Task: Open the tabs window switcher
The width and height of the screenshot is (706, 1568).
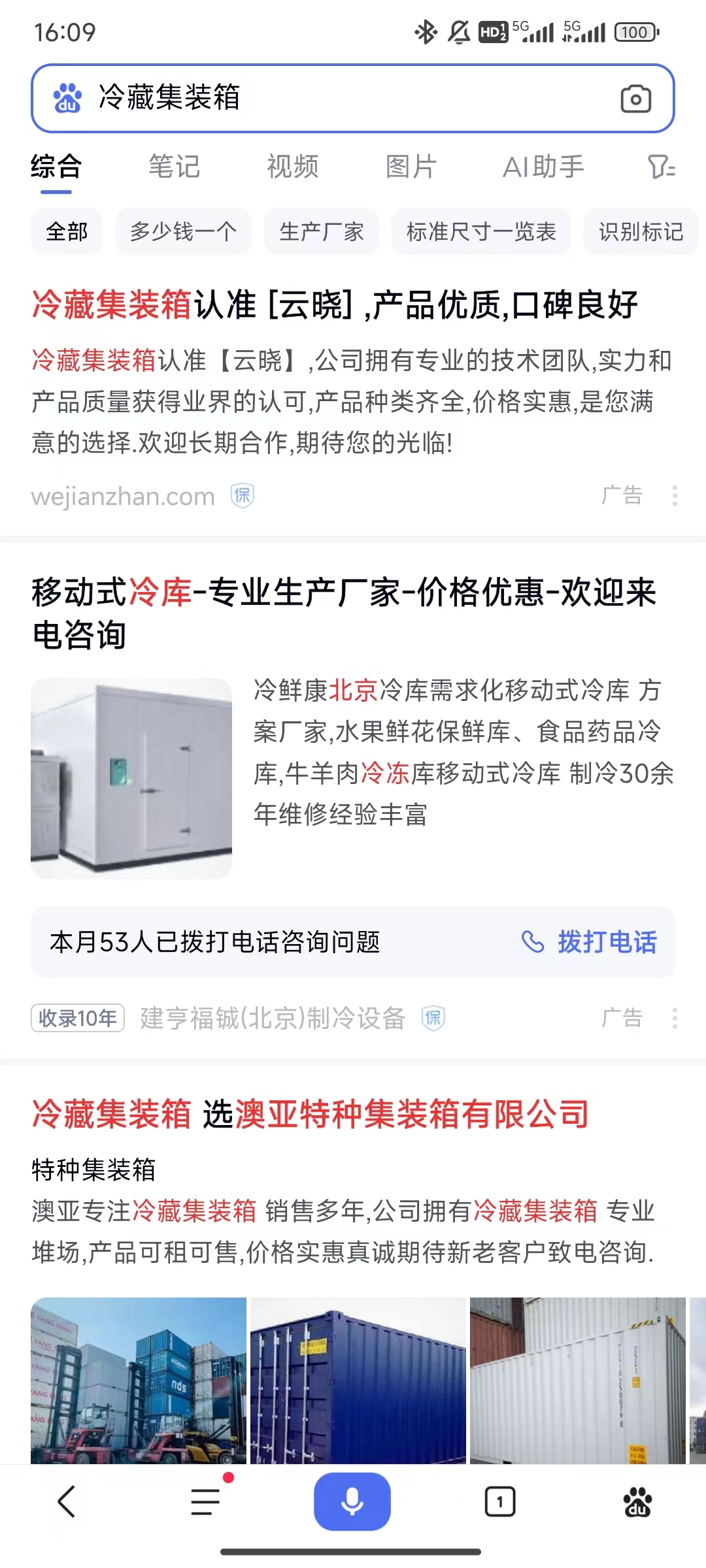Action: click(x=500, y=1501)
